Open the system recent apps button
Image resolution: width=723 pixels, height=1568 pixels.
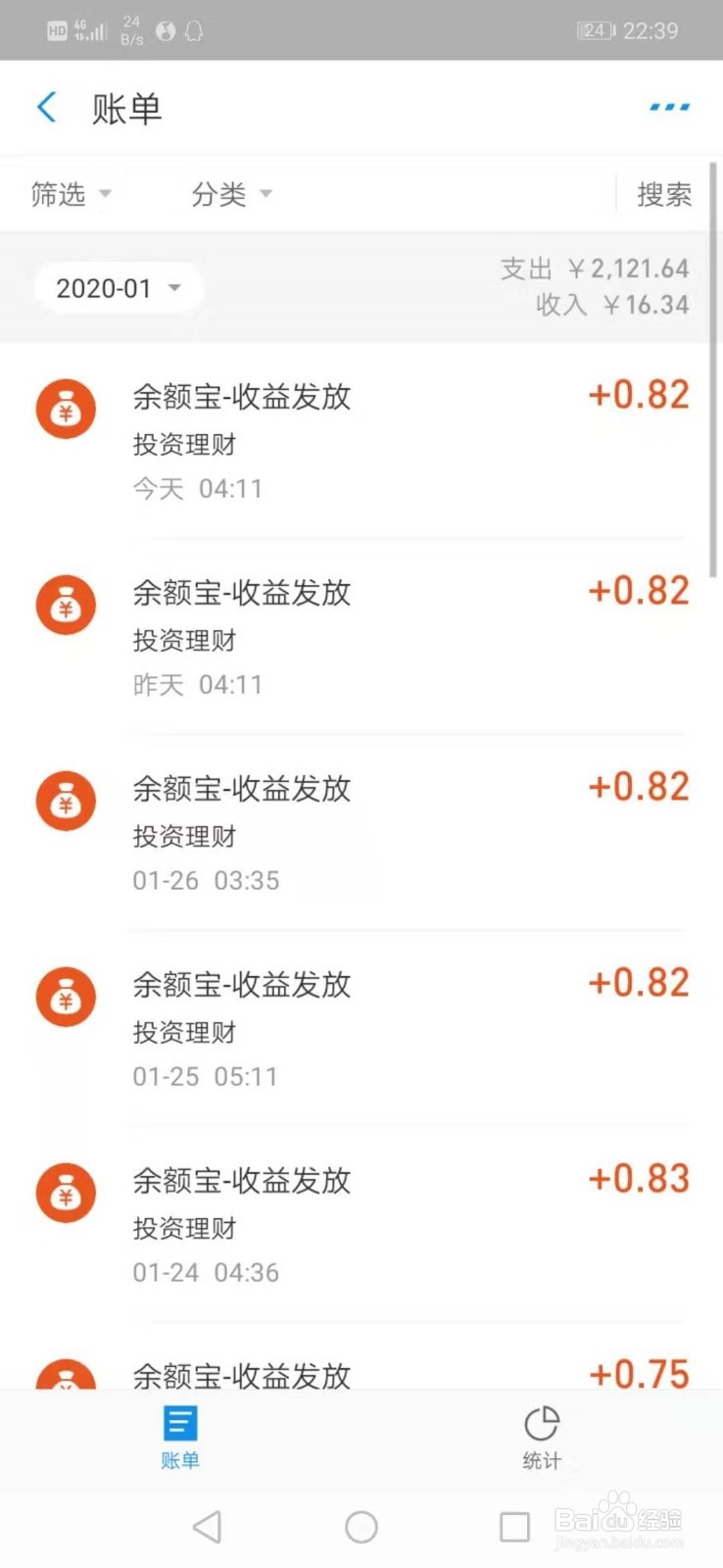click(x=514, y=1526)
